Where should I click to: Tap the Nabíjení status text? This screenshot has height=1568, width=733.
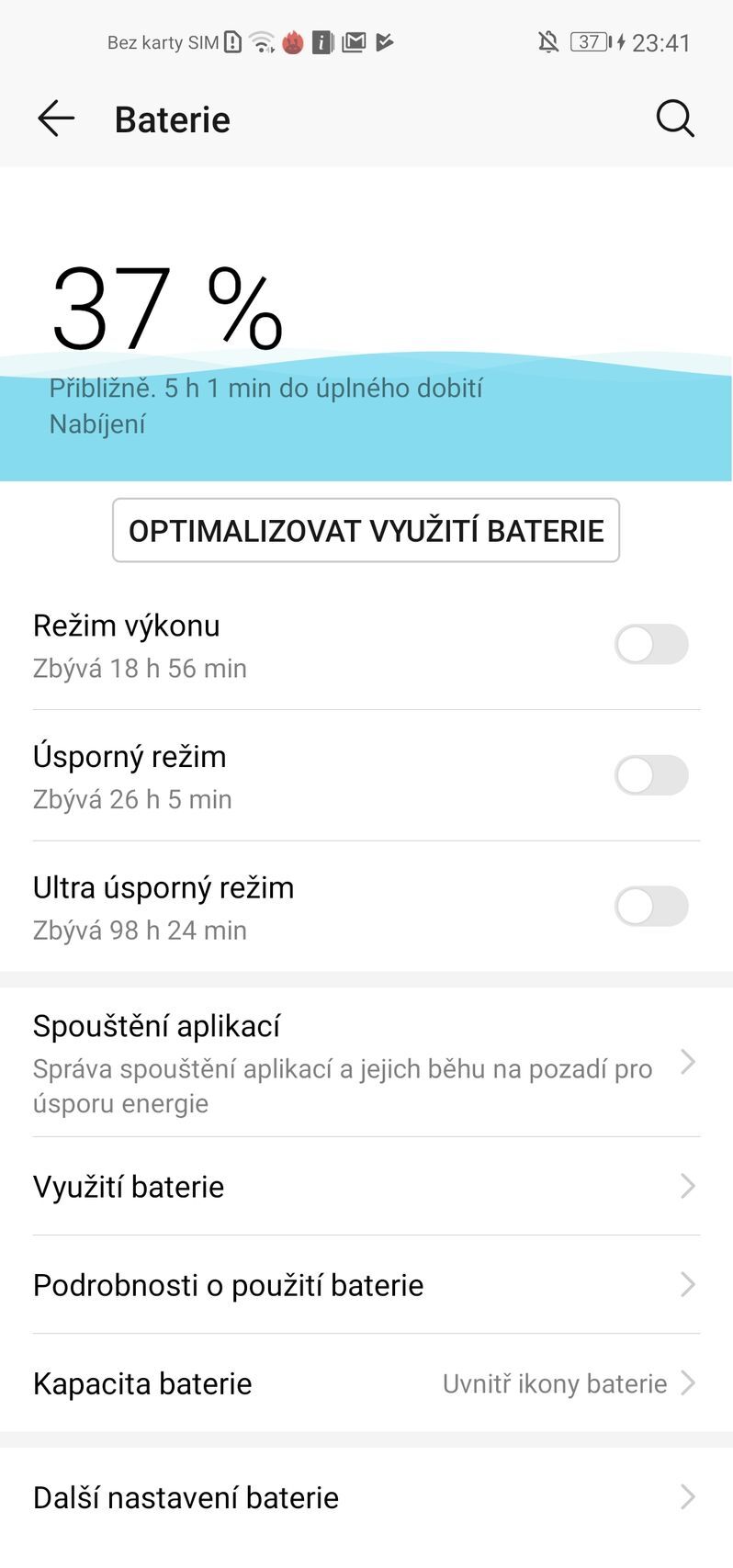pos(96,423)
